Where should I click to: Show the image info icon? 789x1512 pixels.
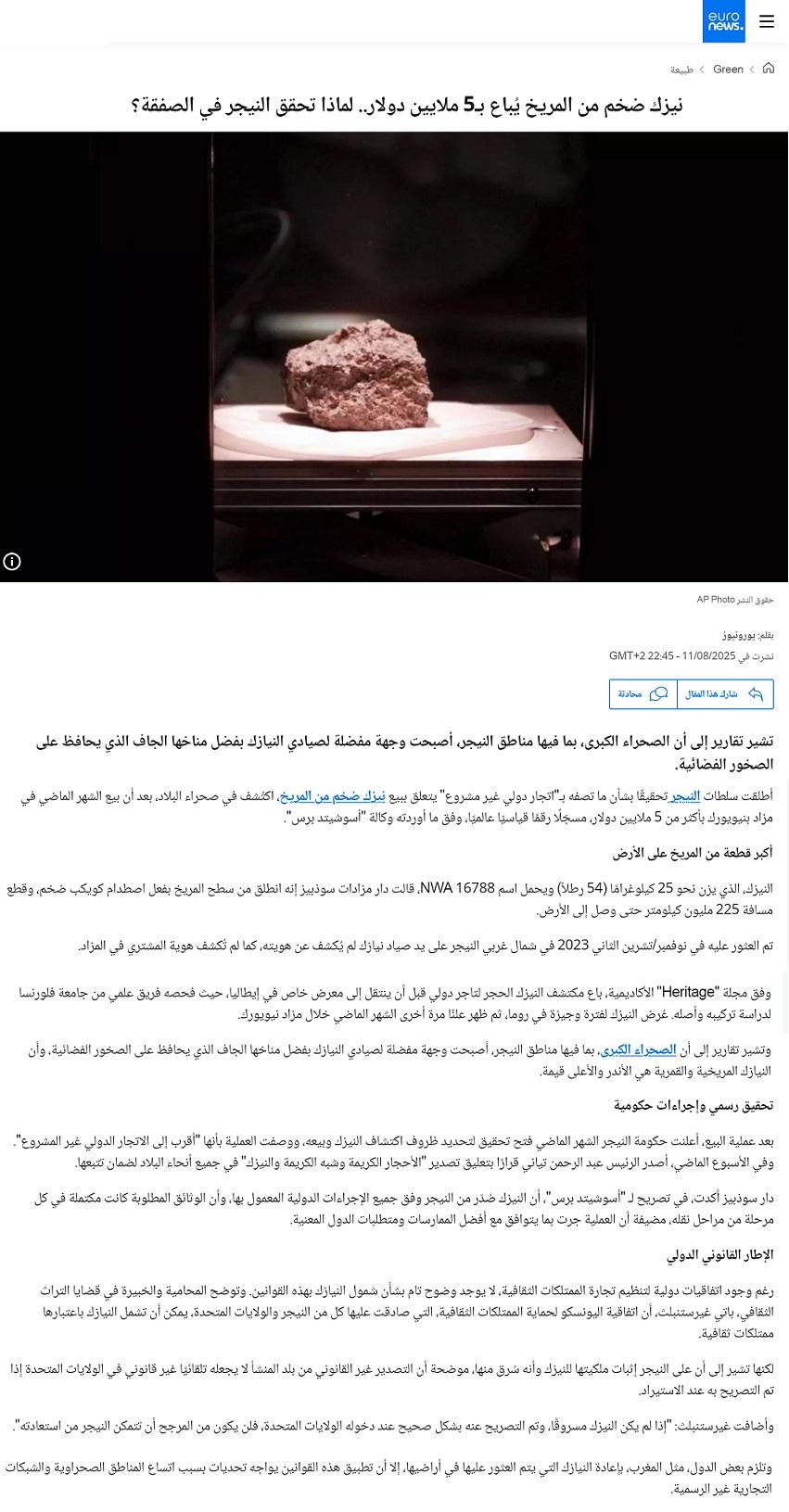click(x=12, y=561)
